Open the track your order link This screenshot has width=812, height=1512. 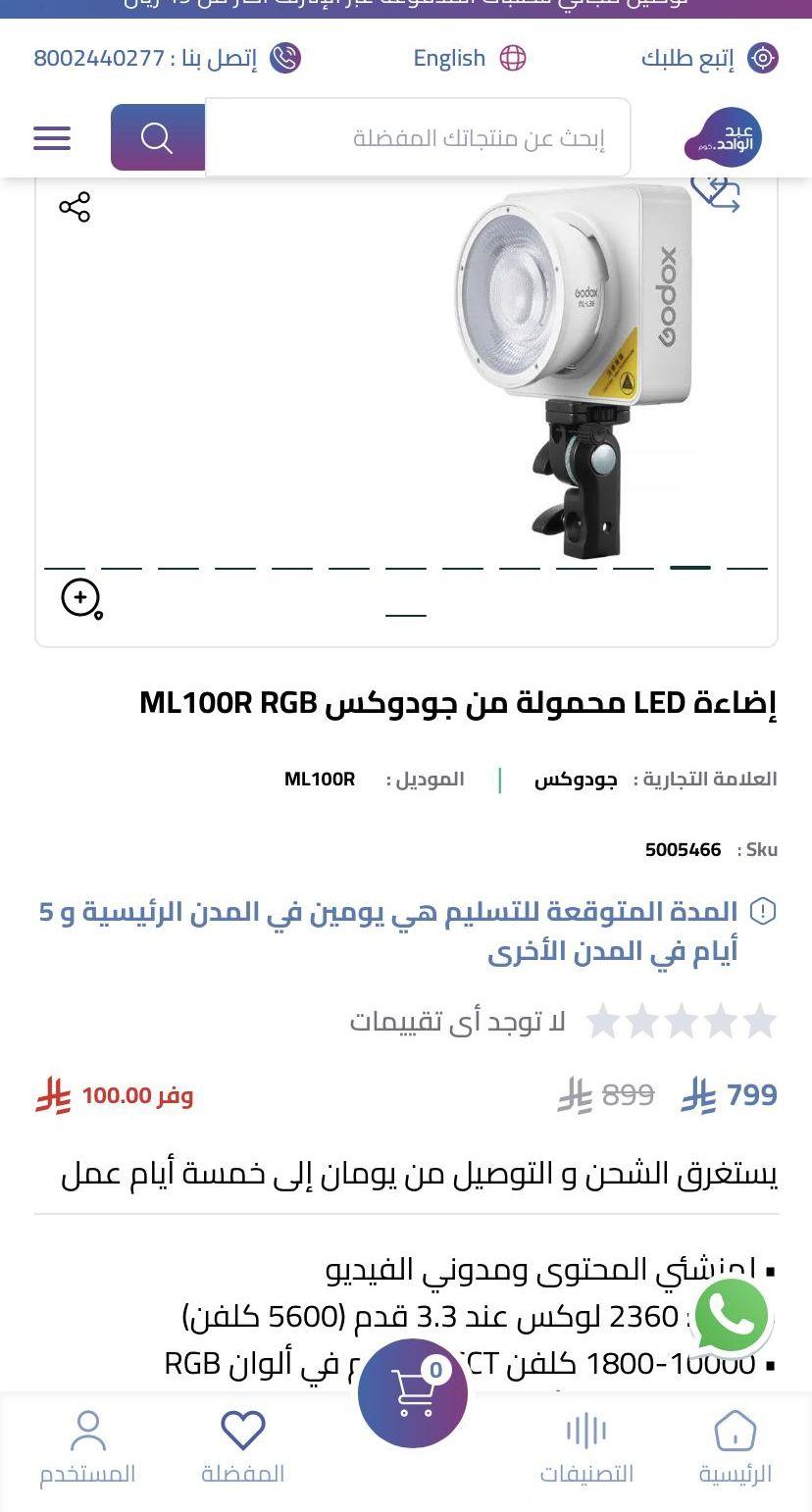pyautogui.click(x=710, y=58)
